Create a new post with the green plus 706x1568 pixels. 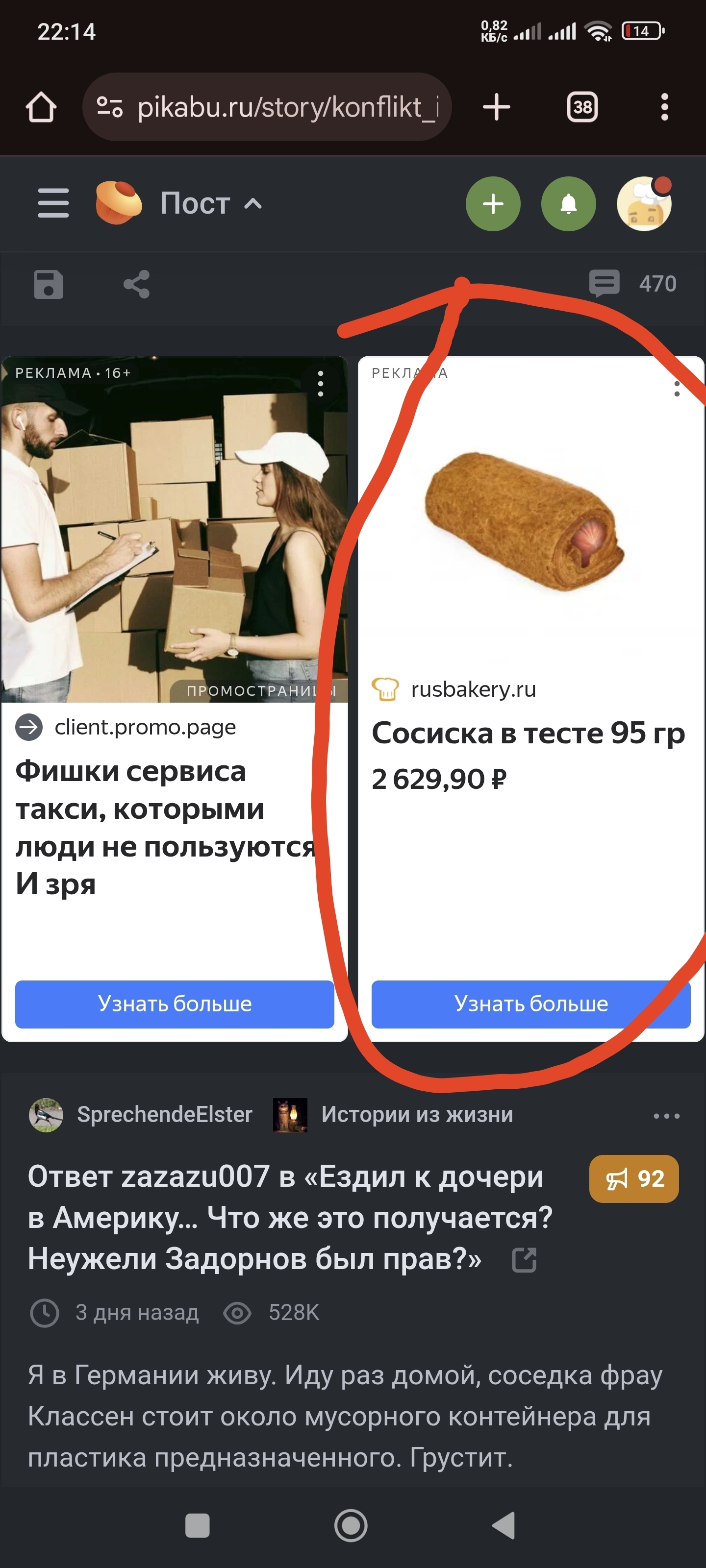tap(493, 203)
